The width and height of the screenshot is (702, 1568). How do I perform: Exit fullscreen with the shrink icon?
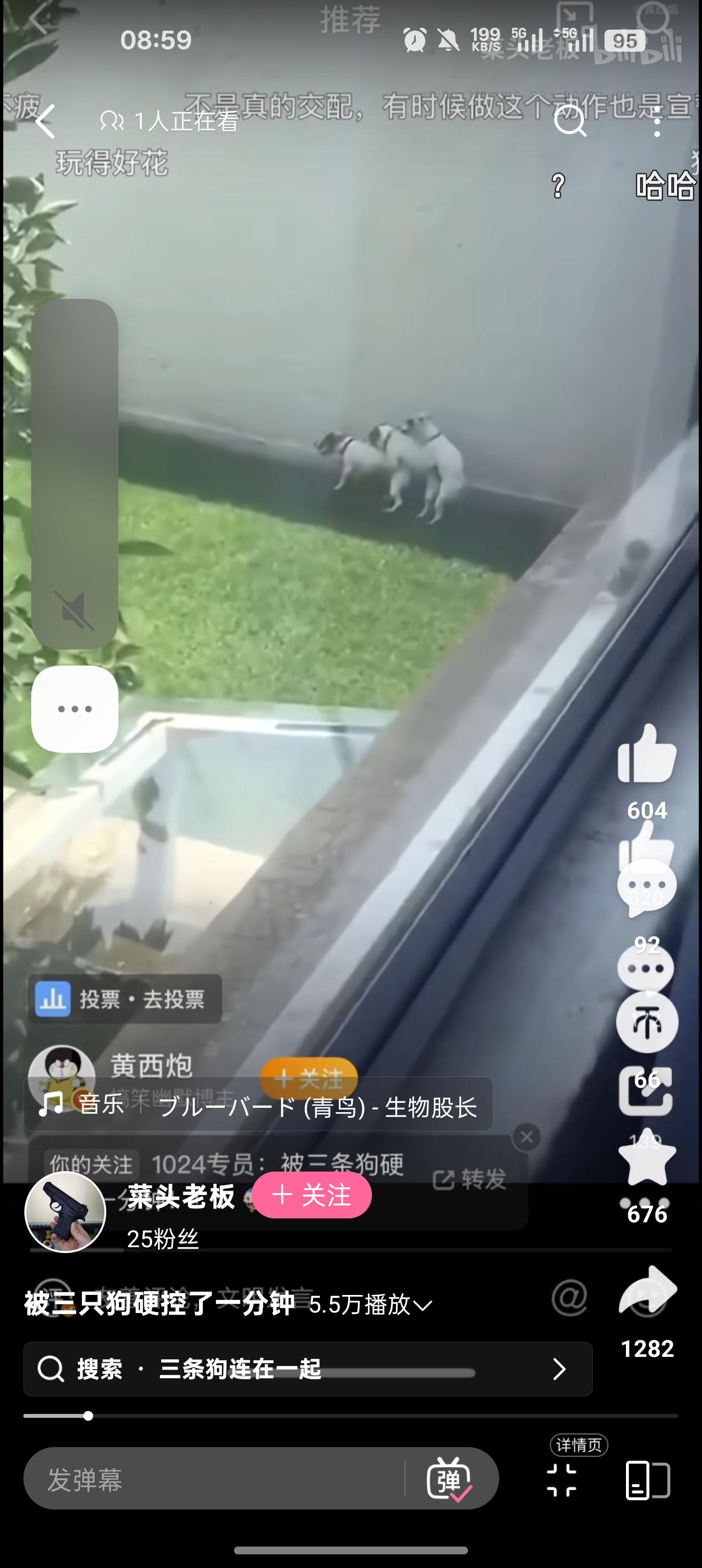click(562, 1480)
